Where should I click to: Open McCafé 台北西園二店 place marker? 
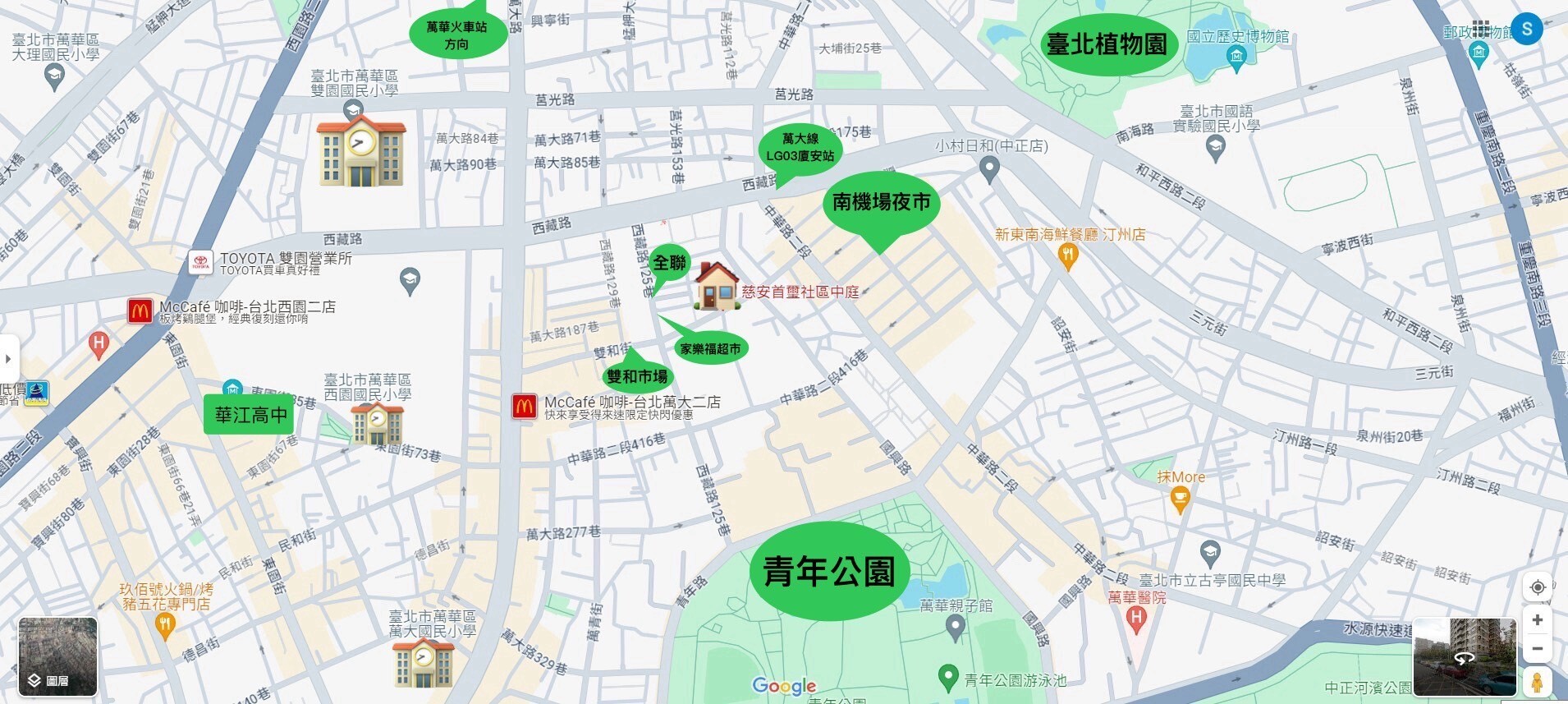click(x=140, y=311)
